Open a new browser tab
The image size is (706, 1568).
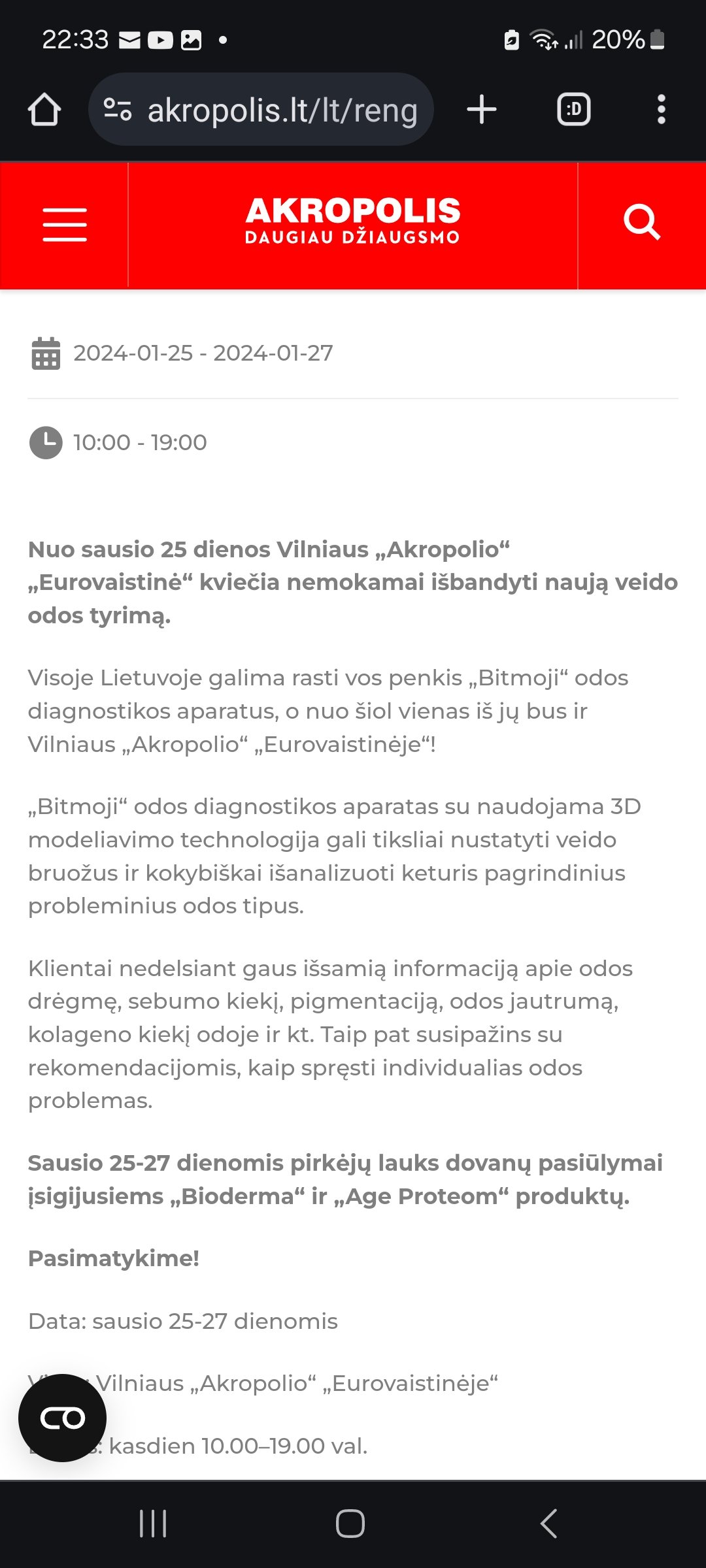(x=482, y=109)
